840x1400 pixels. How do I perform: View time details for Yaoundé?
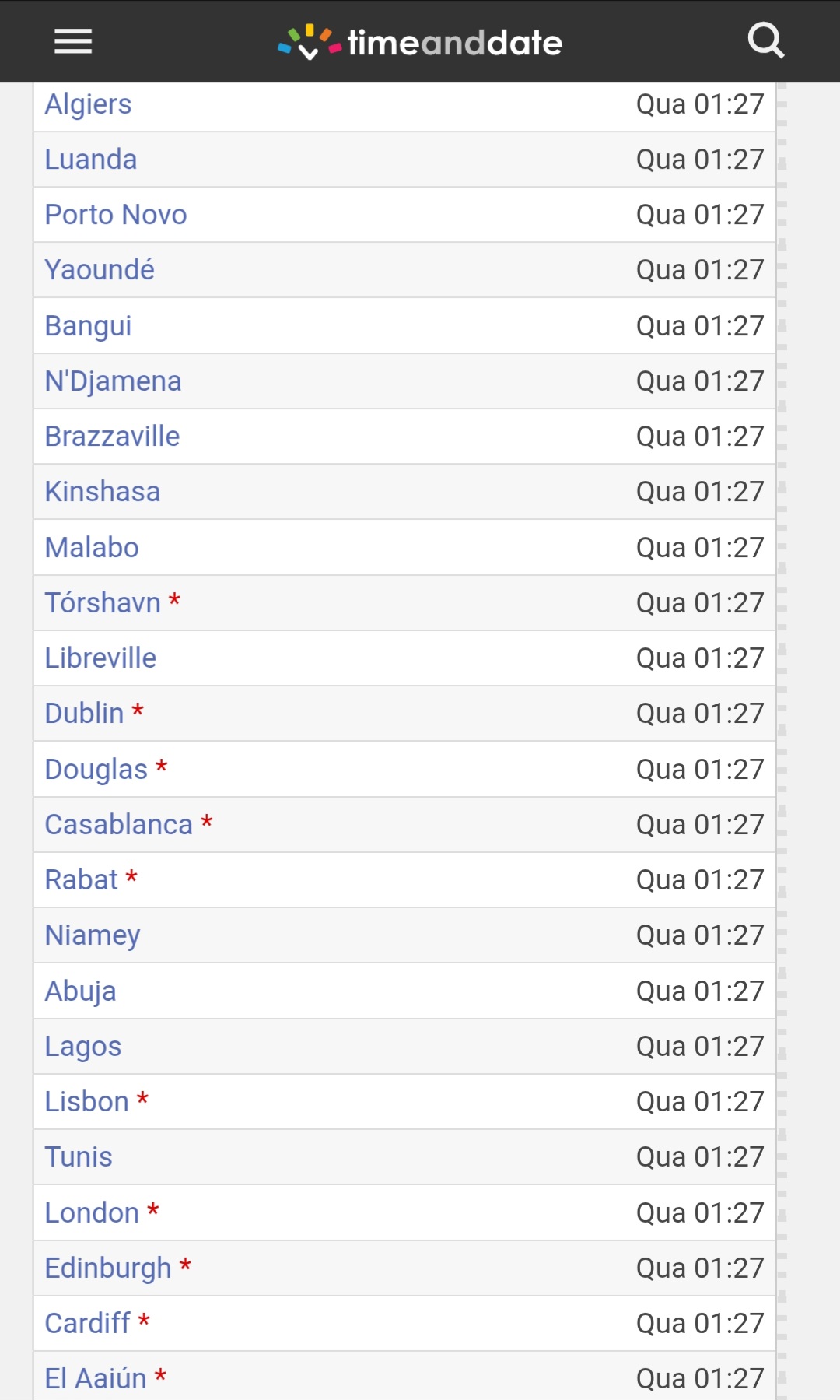coord(100,270)
